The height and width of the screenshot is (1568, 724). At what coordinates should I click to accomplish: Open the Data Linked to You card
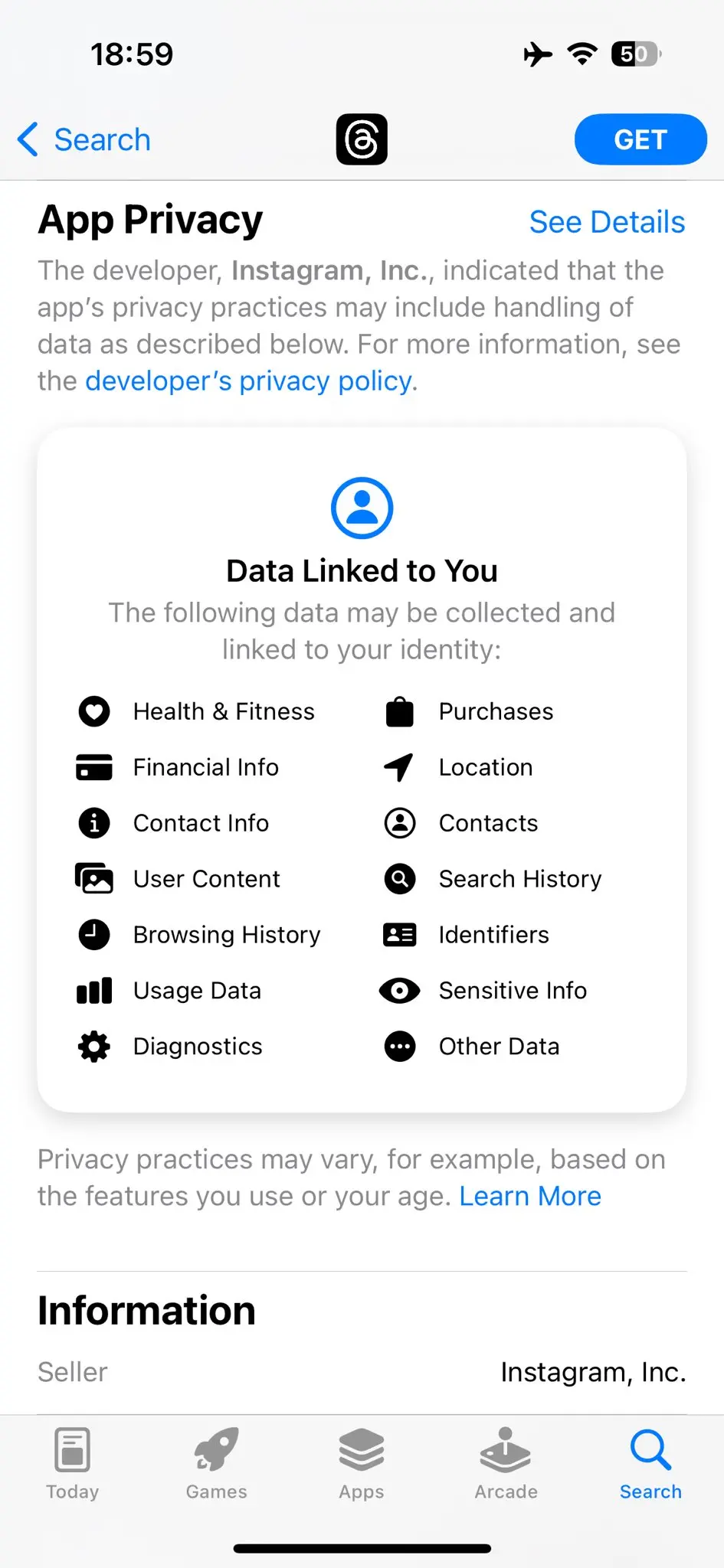362,571
